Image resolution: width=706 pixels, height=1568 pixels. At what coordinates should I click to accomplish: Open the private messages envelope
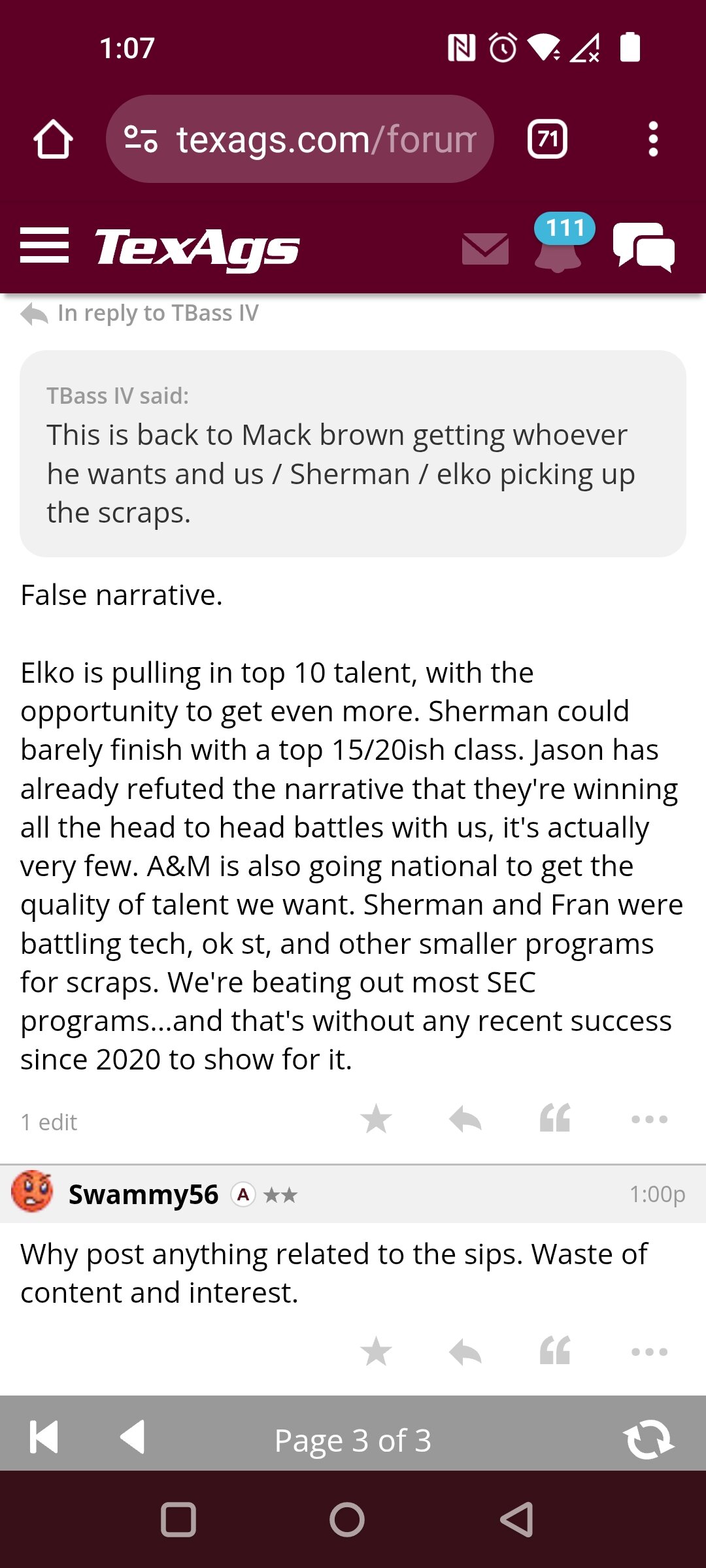pyautogui.click(x=485, y=249)
